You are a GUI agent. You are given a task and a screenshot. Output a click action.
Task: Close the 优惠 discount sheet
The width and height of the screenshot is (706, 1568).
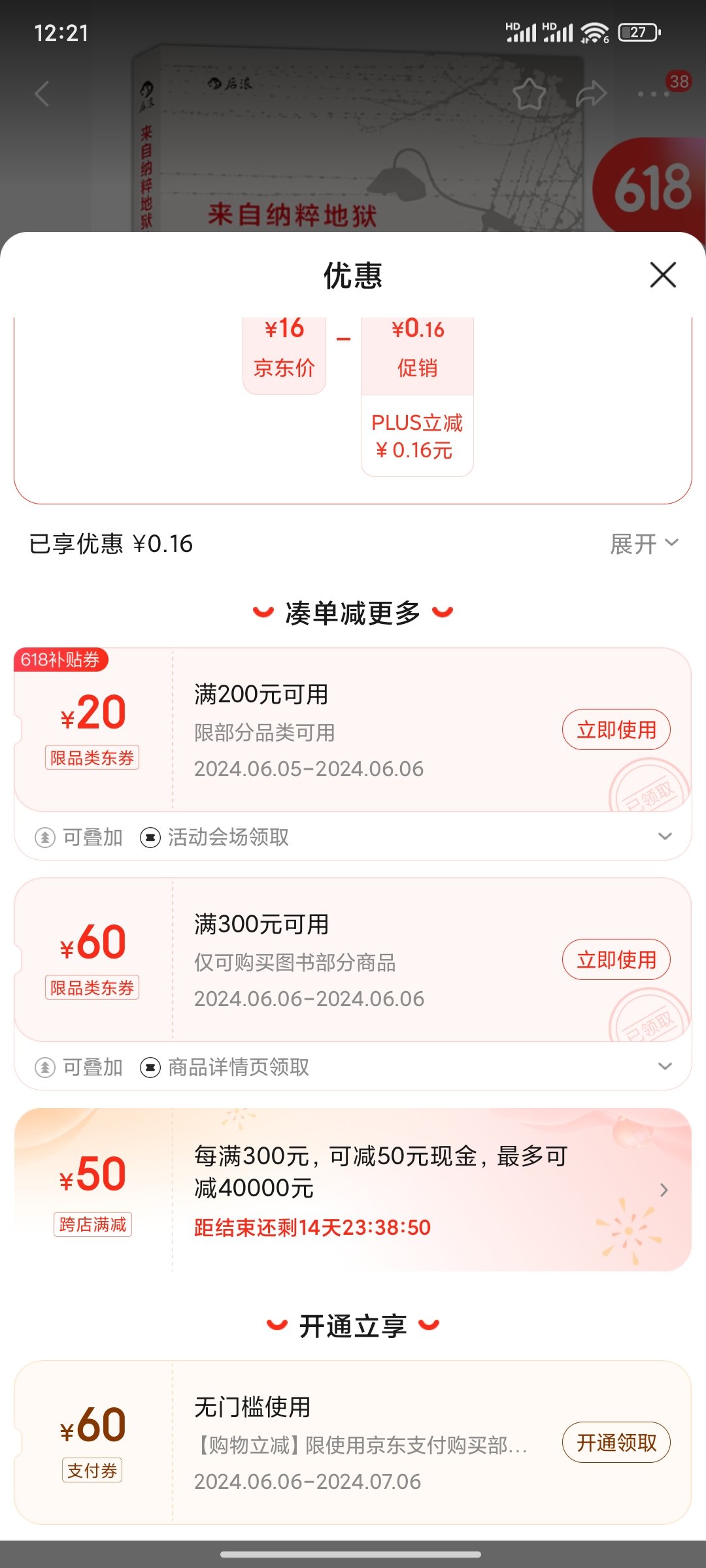point(663,275)
